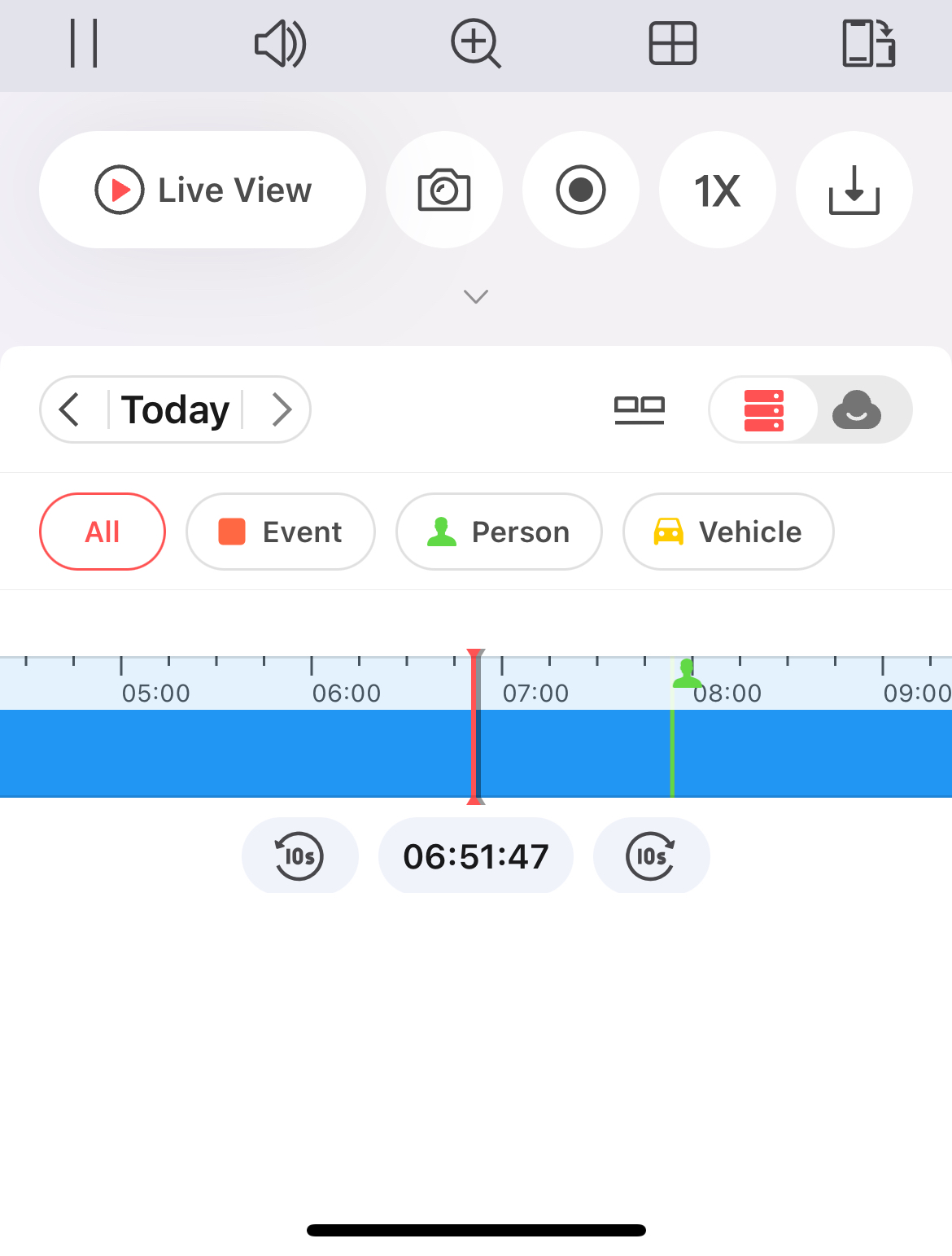
Task: Pause the video playback
Action: pos(84,44)
